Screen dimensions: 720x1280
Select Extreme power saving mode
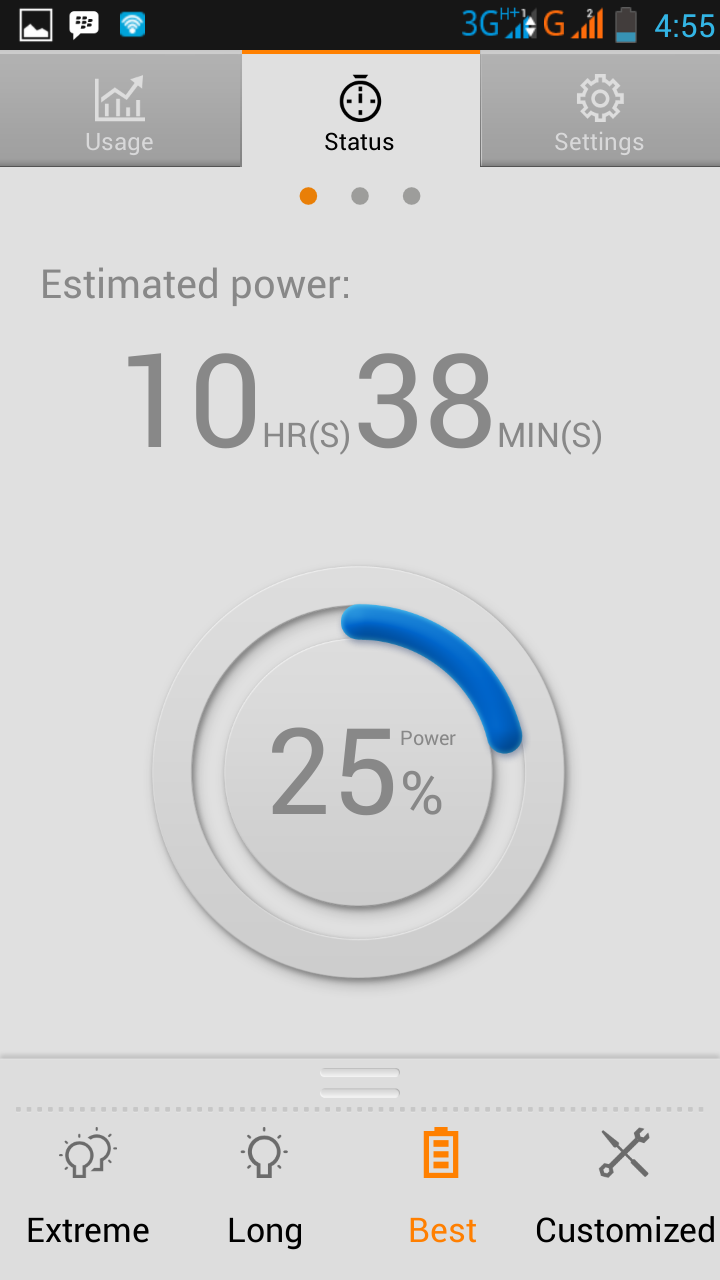tap(88, 1188)
